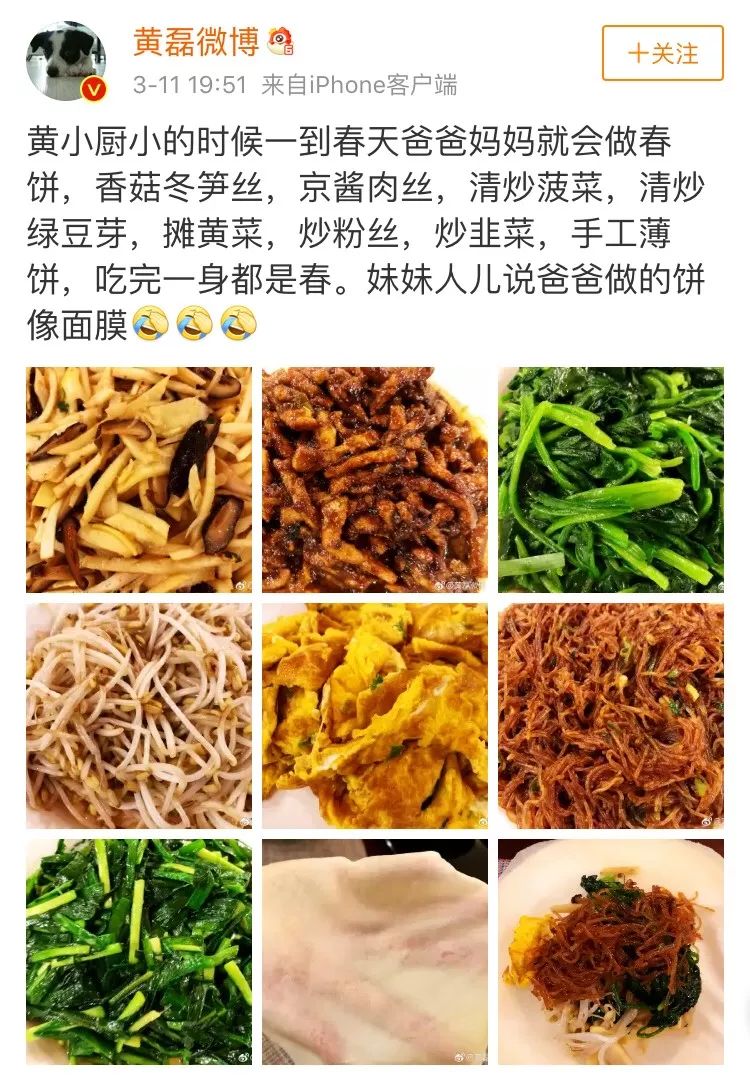Open the bean sprouts photo
Screen dimensions: 750x1080
click(x=139, y=716)
